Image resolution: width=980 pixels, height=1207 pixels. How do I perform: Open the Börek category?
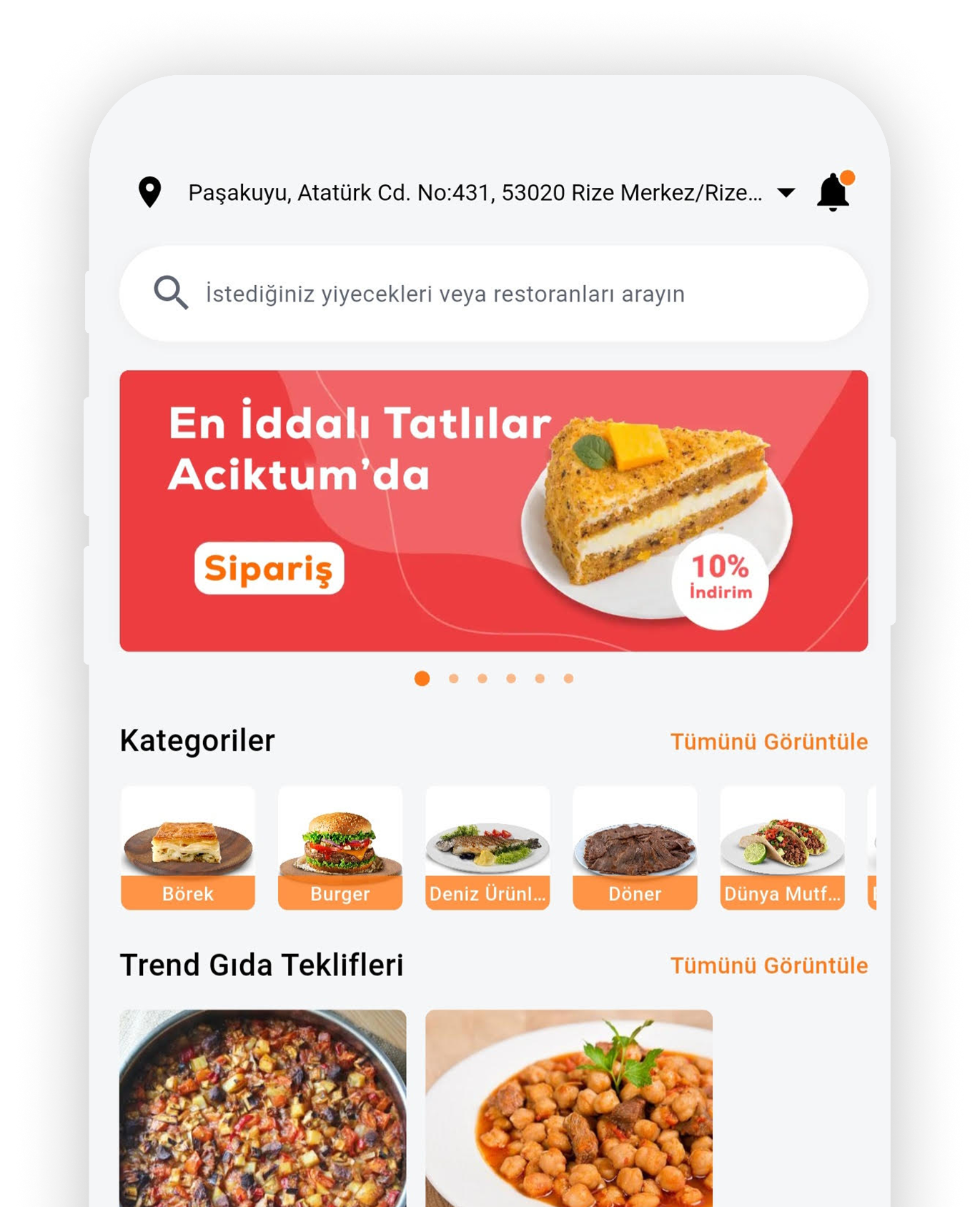(x=188, y=848)
